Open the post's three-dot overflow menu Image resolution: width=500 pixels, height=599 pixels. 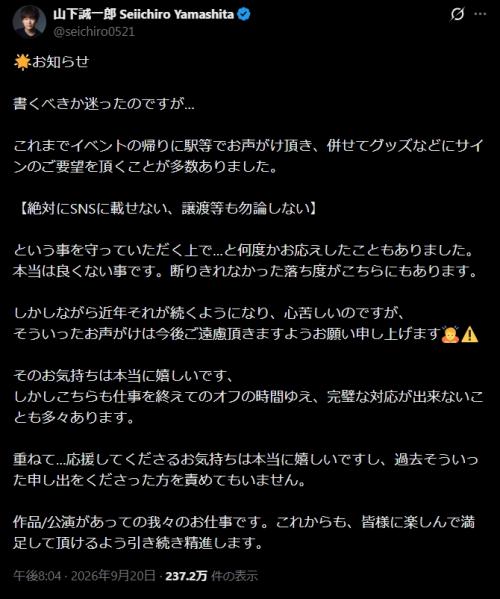tap(481, 14)
